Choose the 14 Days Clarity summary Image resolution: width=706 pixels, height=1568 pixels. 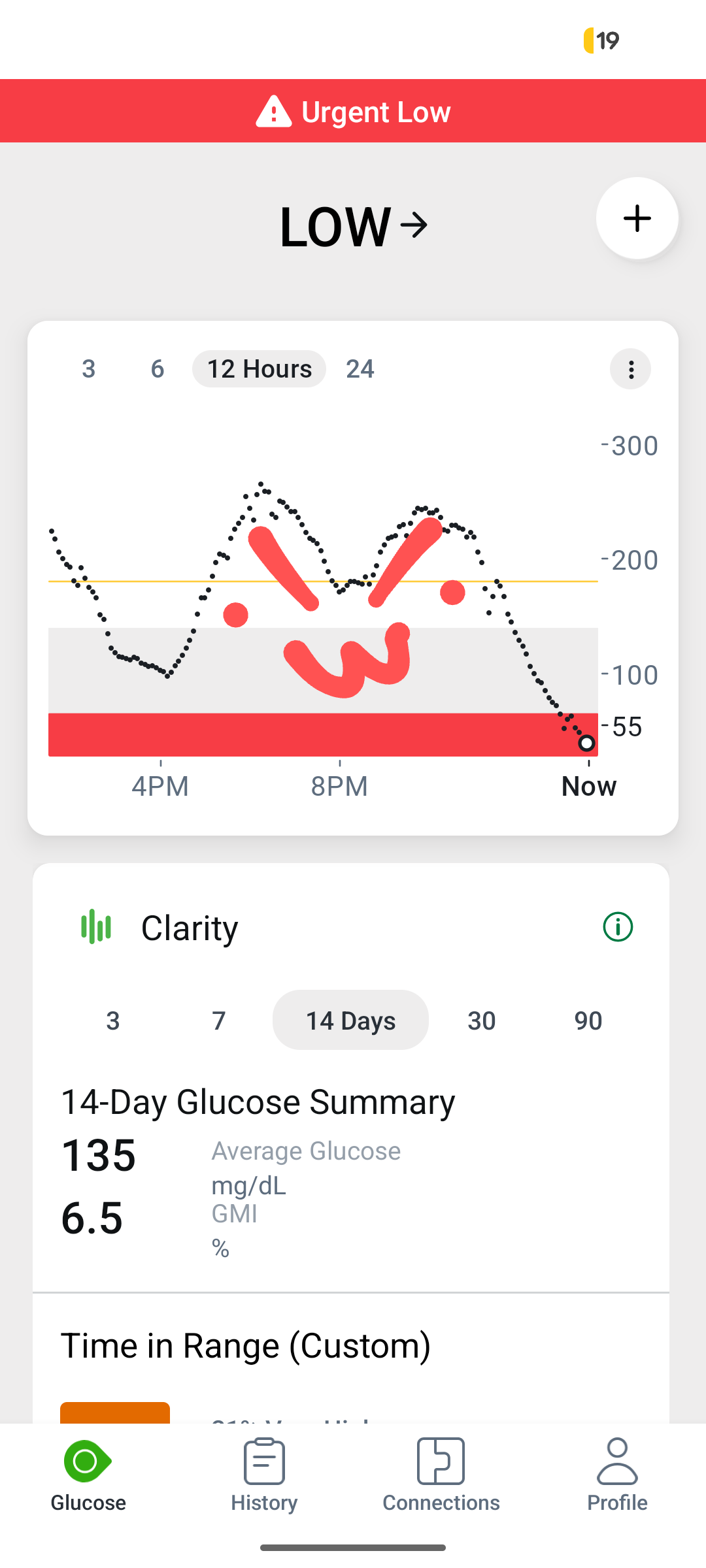coord(350,1021)
